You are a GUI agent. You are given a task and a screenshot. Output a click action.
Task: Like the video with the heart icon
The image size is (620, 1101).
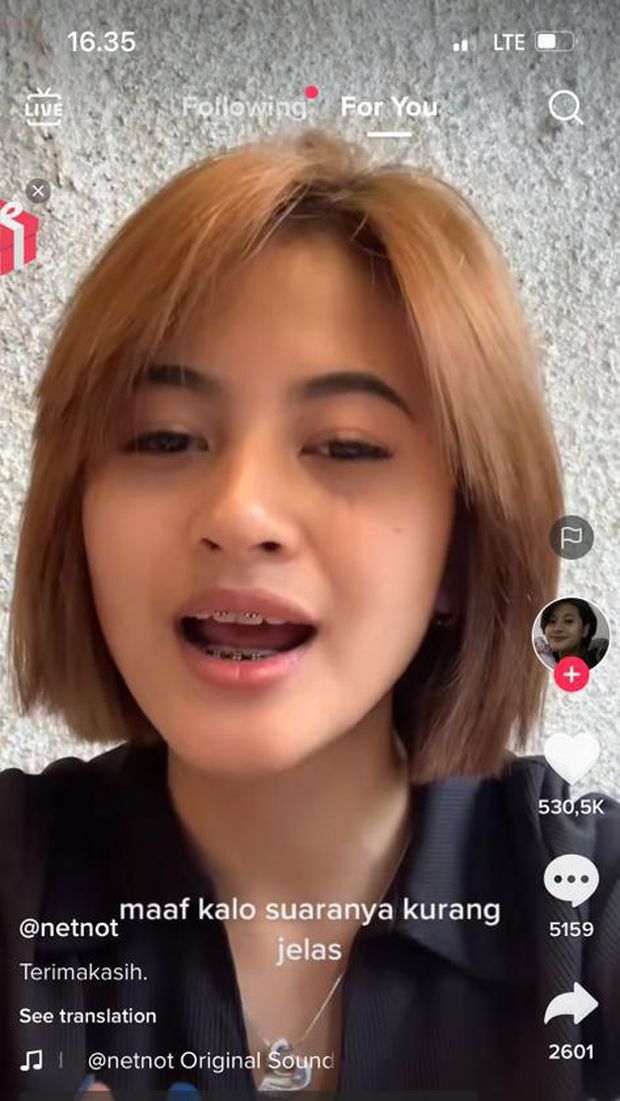571,760
